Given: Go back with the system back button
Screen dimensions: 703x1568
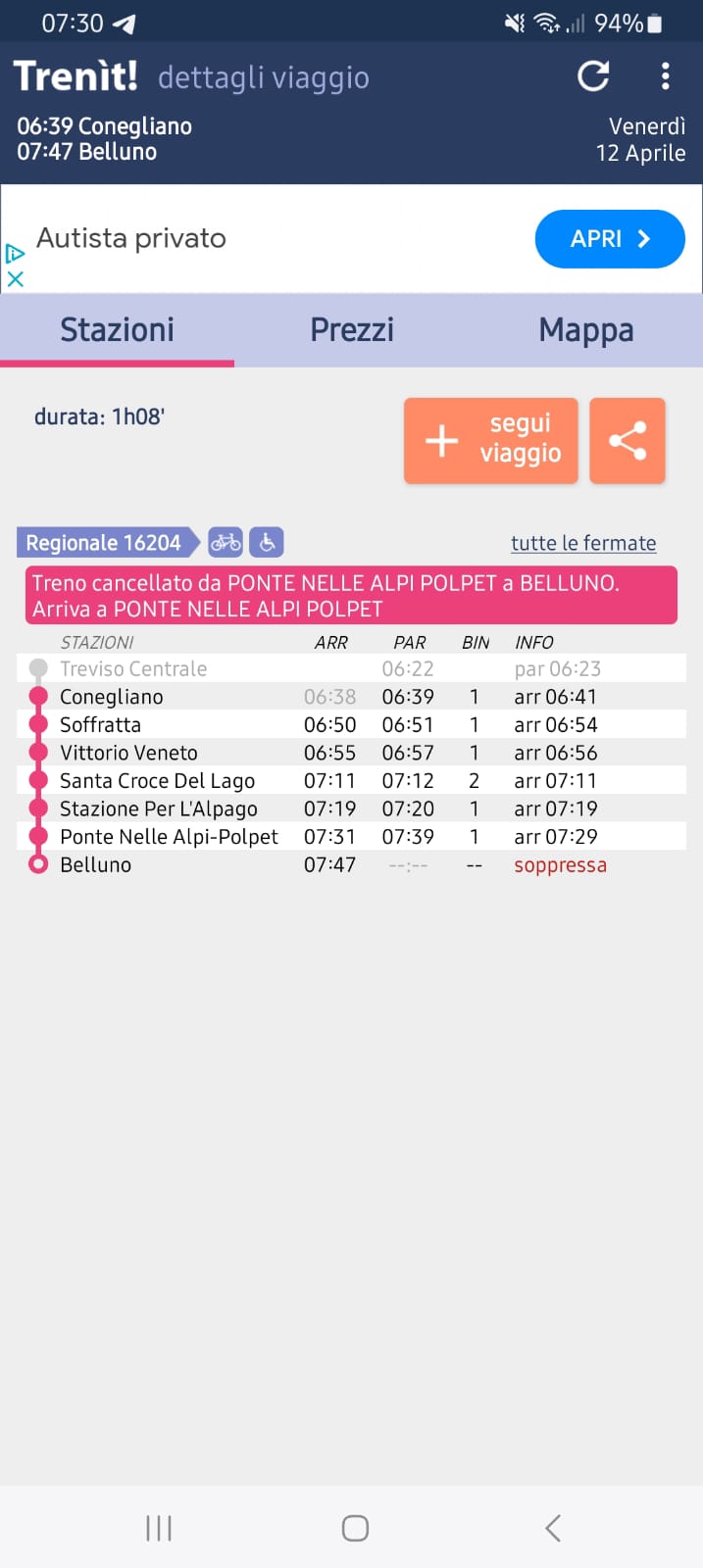Looking at the screenshot, I should pyautogui.click(x=553, y=1527).
